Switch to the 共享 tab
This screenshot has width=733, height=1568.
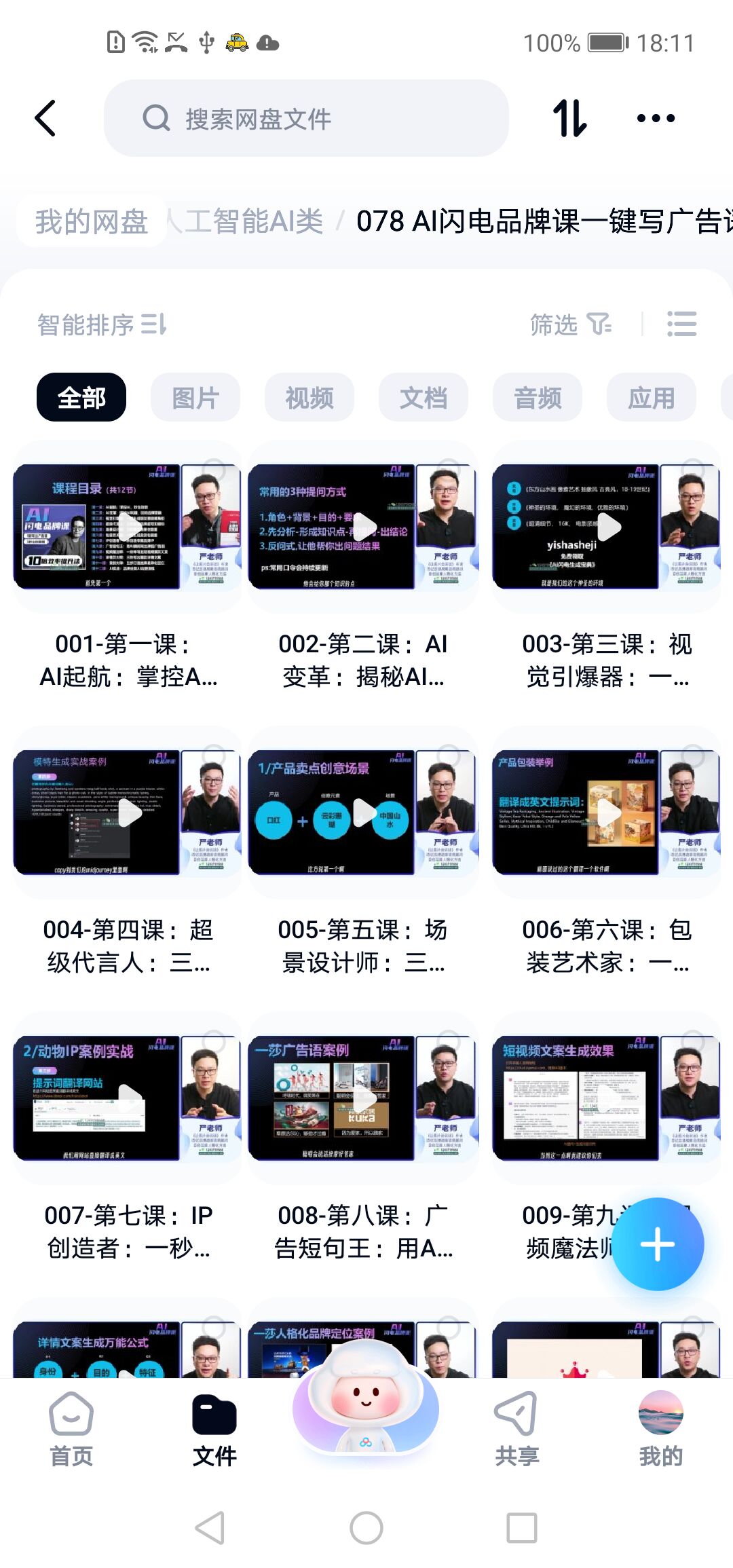[516, 1427]
